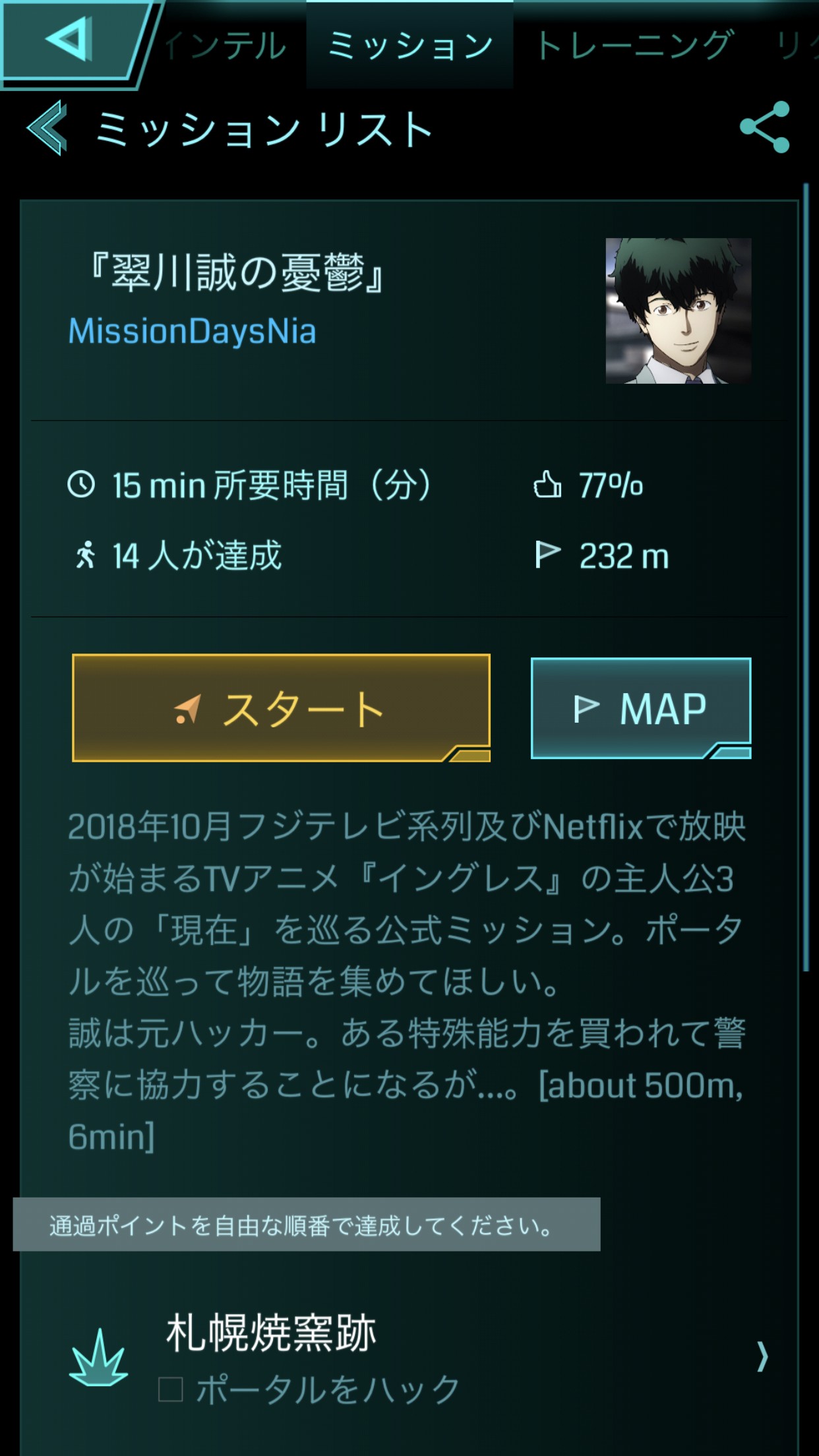Viewport: 819px width, 1456px height.
Task: Switch to the インテル tab
Action: 228,46
